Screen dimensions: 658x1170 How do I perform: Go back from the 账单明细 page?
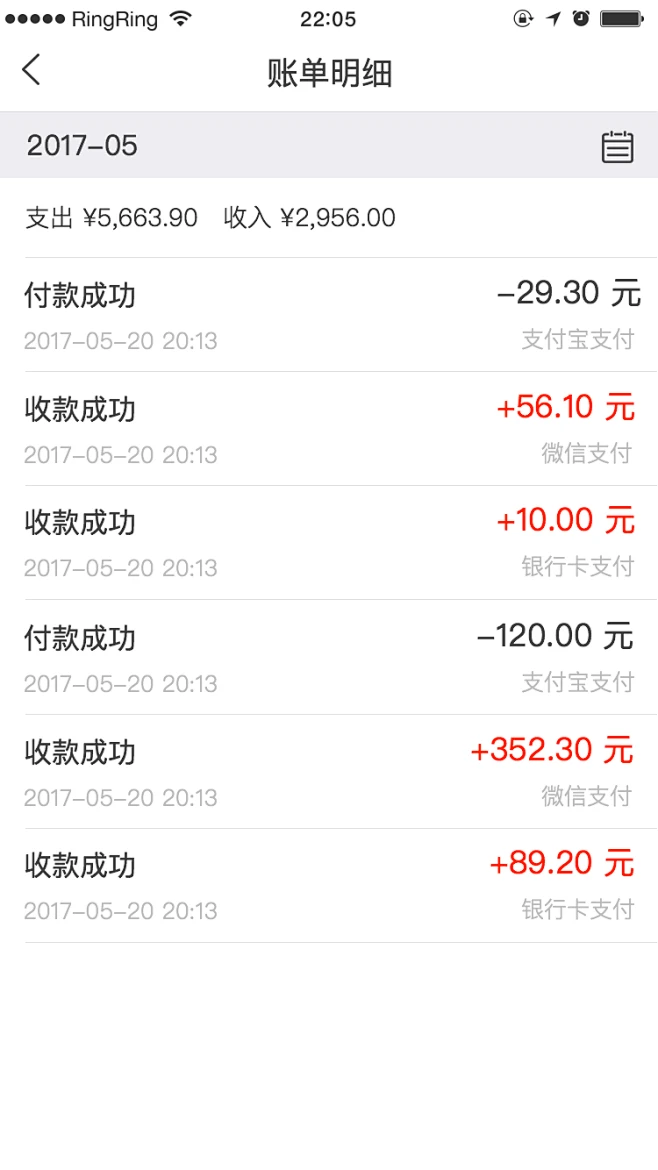click(31, 70)
